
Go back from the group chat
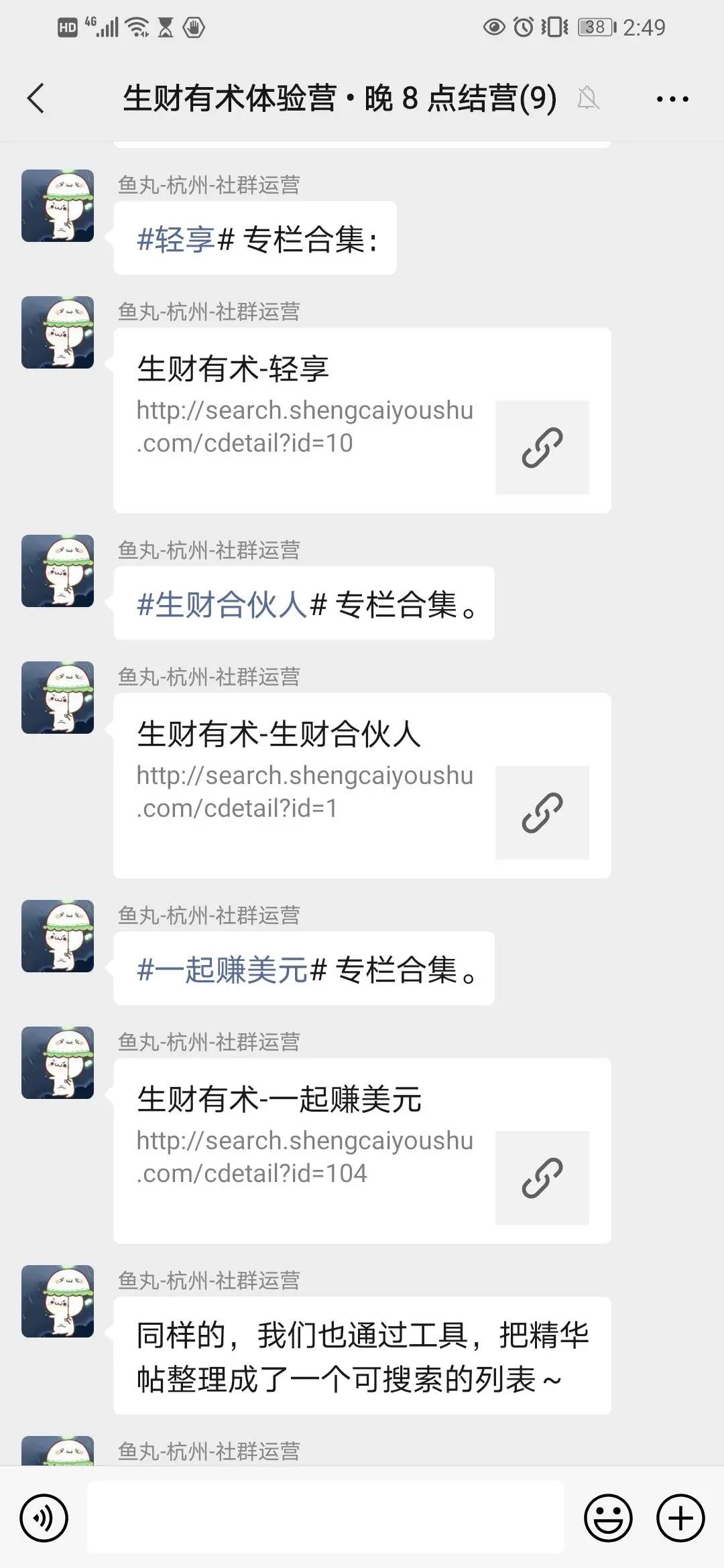[x=37, y=99]
